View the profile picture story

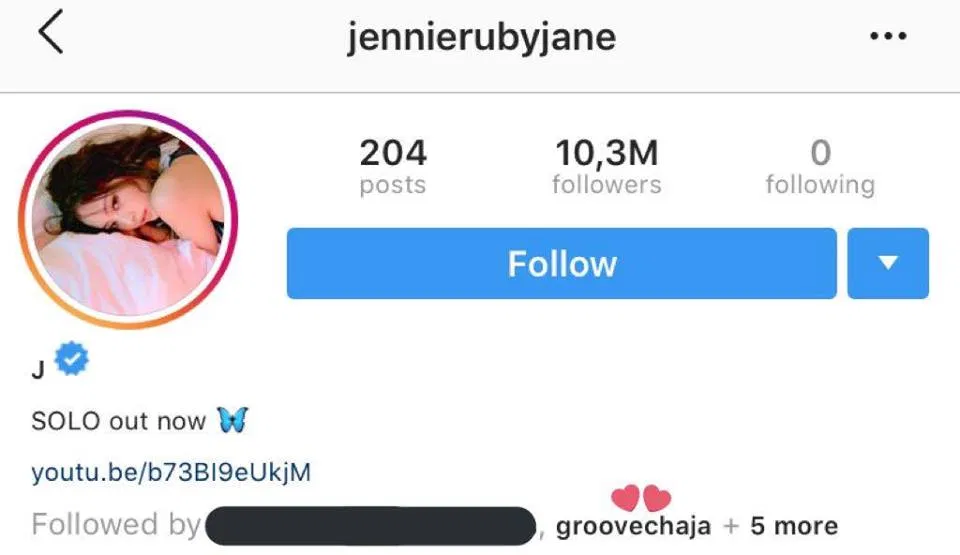click(127, 220)
